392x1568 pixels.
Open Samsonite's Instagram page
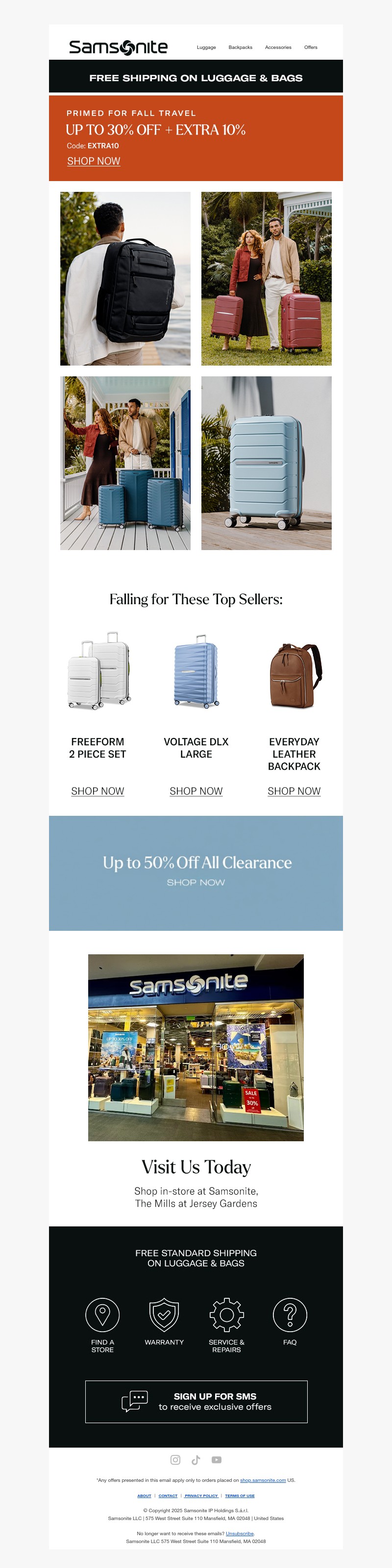tap(175, 1460)
